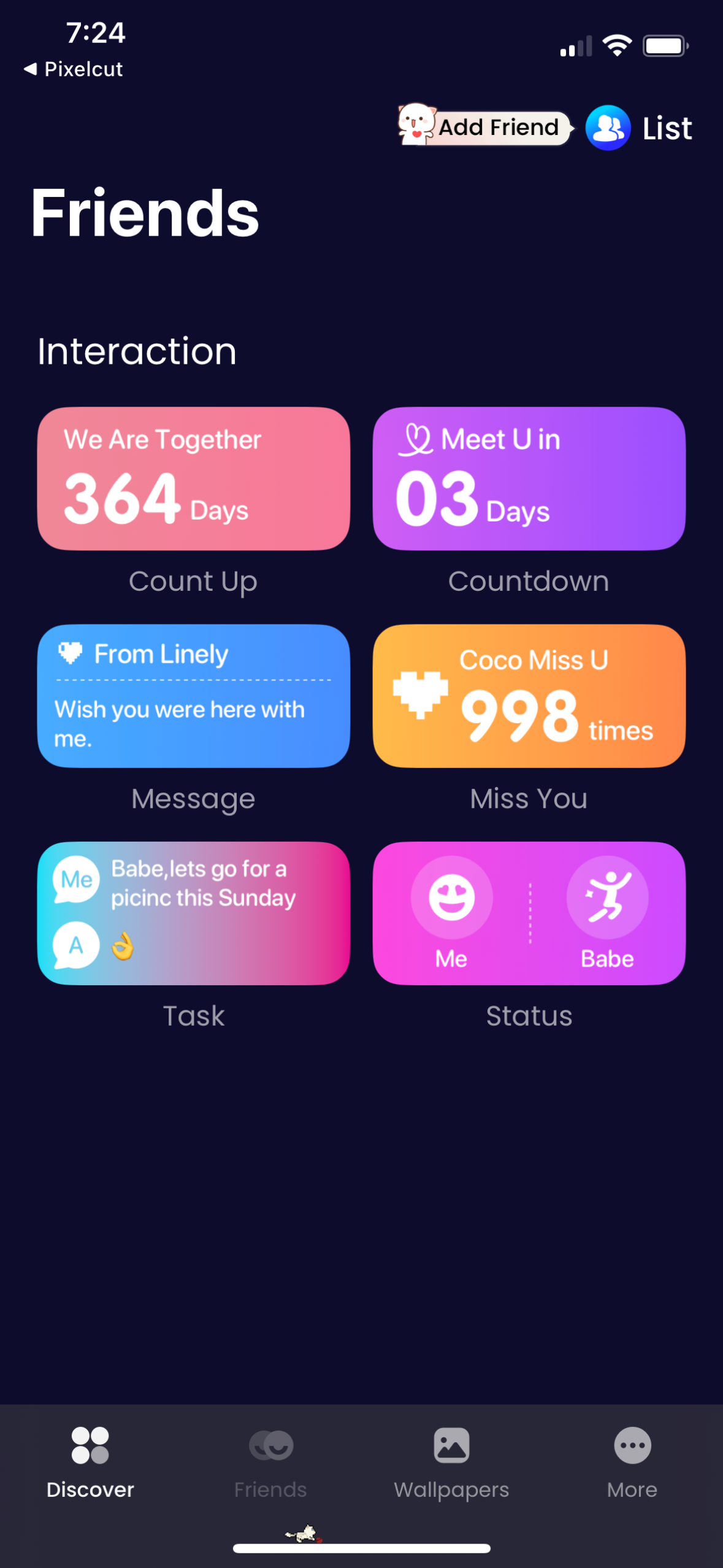The image size is (723, 1568).
Task: Tap the Pixelcut back link in the status bar
Action: pos(74,69)
